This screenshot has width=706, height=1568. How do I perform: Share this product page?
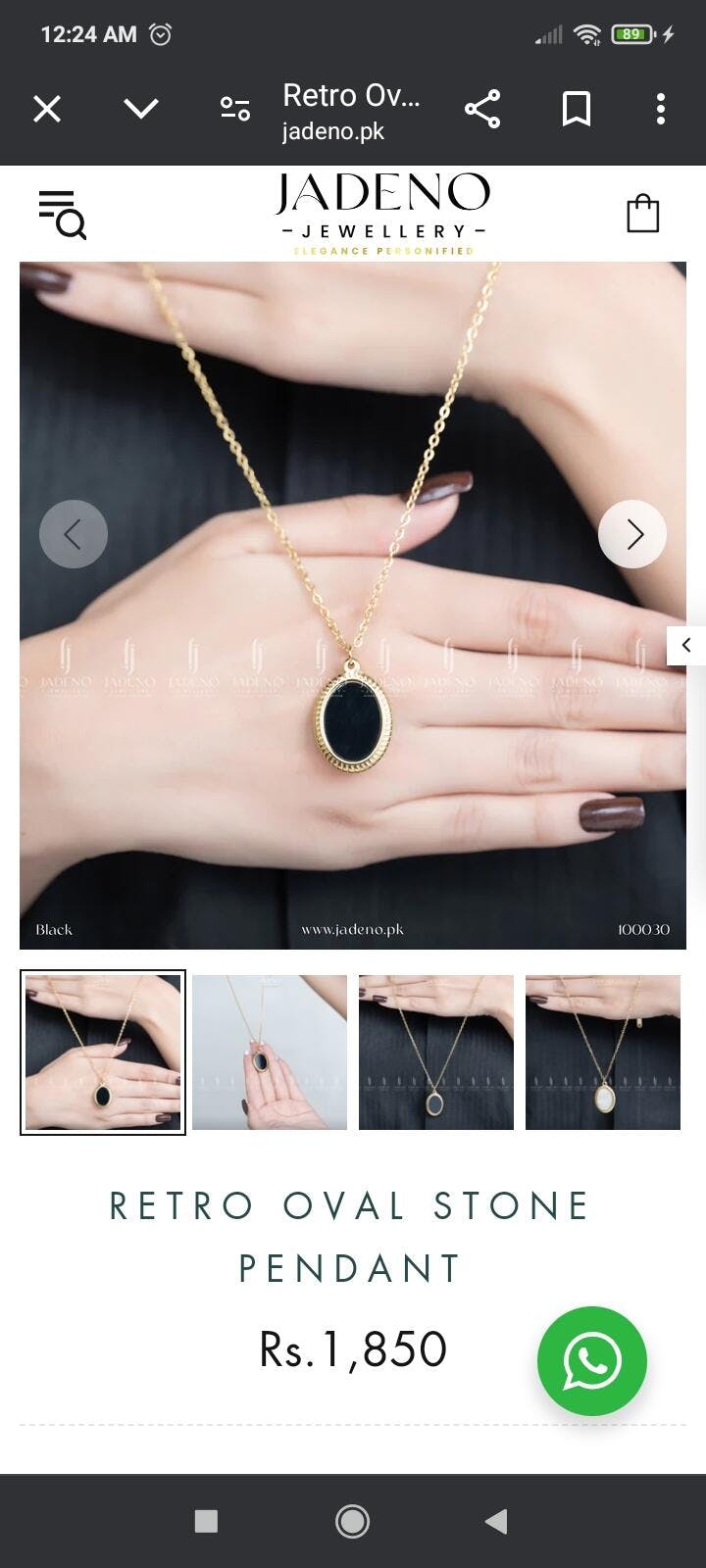click(x=482, y=109)
